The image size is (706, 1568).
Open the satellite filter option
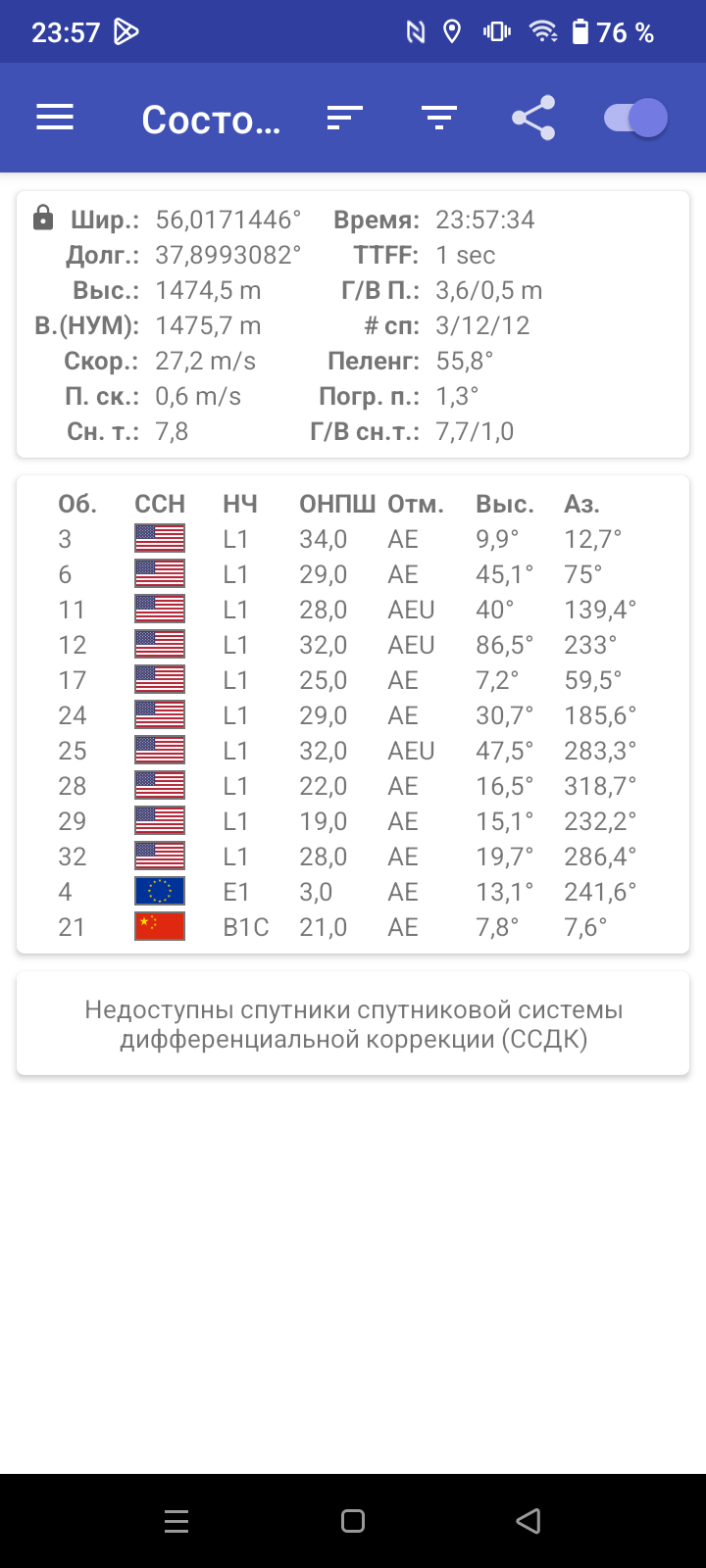point(439,119)
